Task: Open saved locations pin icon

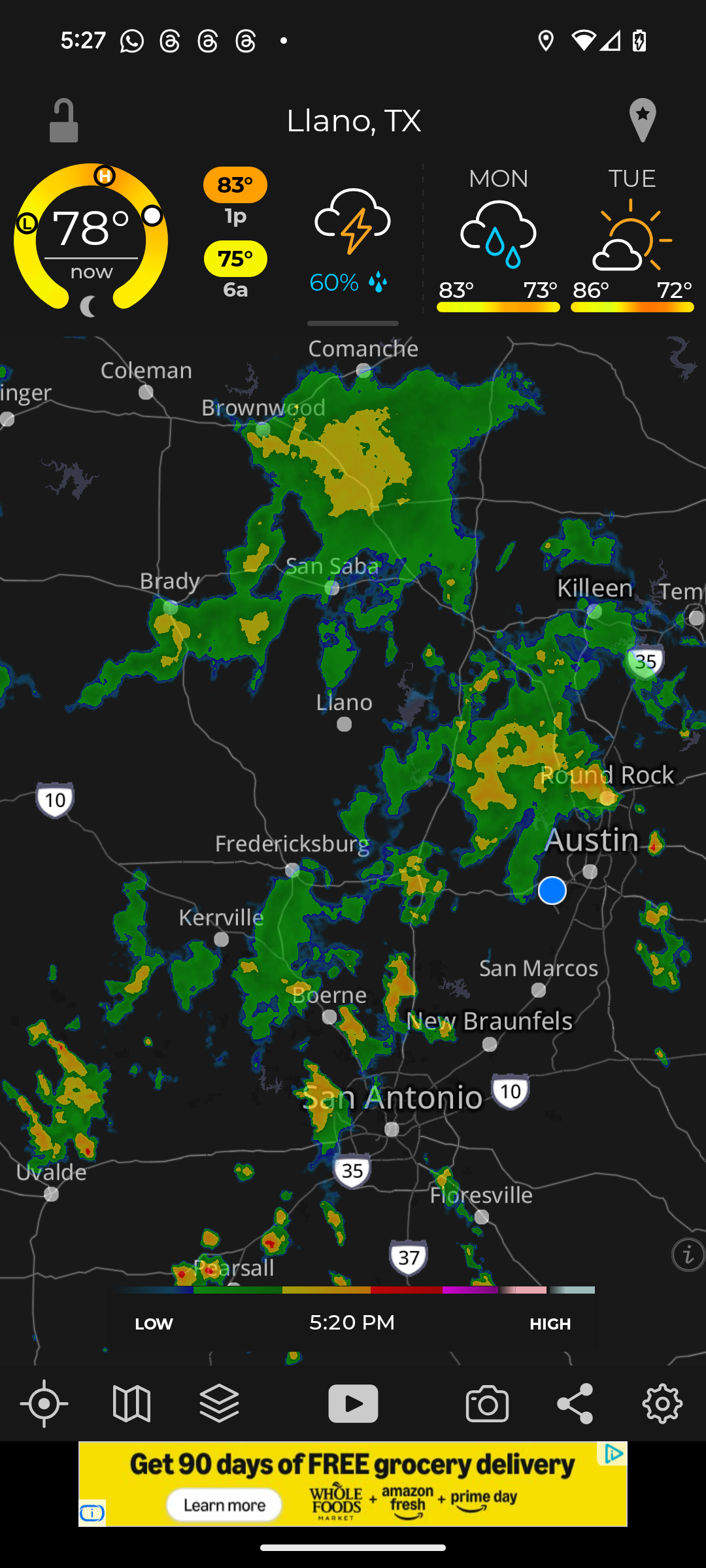Action: click(x=643, y=121)
